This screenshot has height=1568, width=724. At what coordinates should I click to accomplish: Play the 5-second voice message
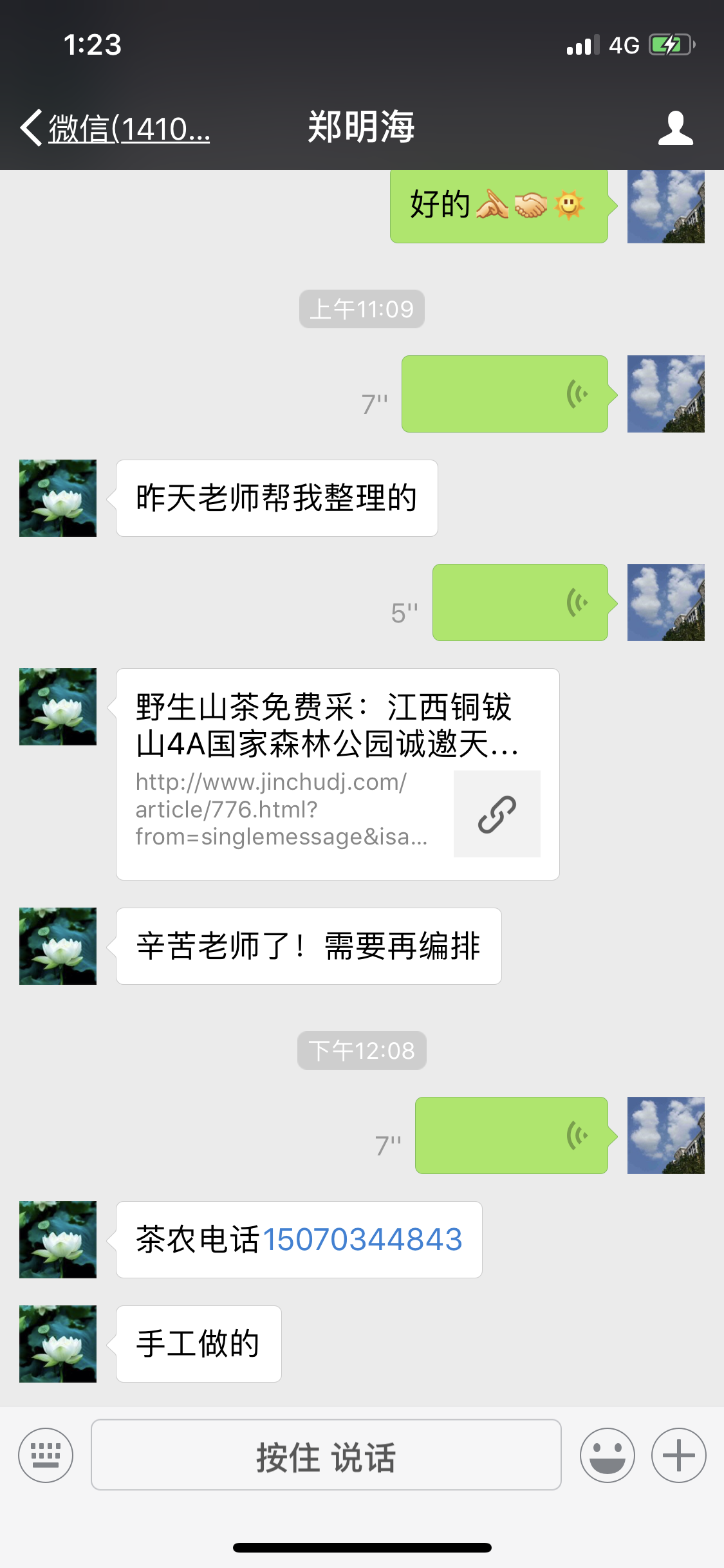pyautogui.click(x=520, y=602)
